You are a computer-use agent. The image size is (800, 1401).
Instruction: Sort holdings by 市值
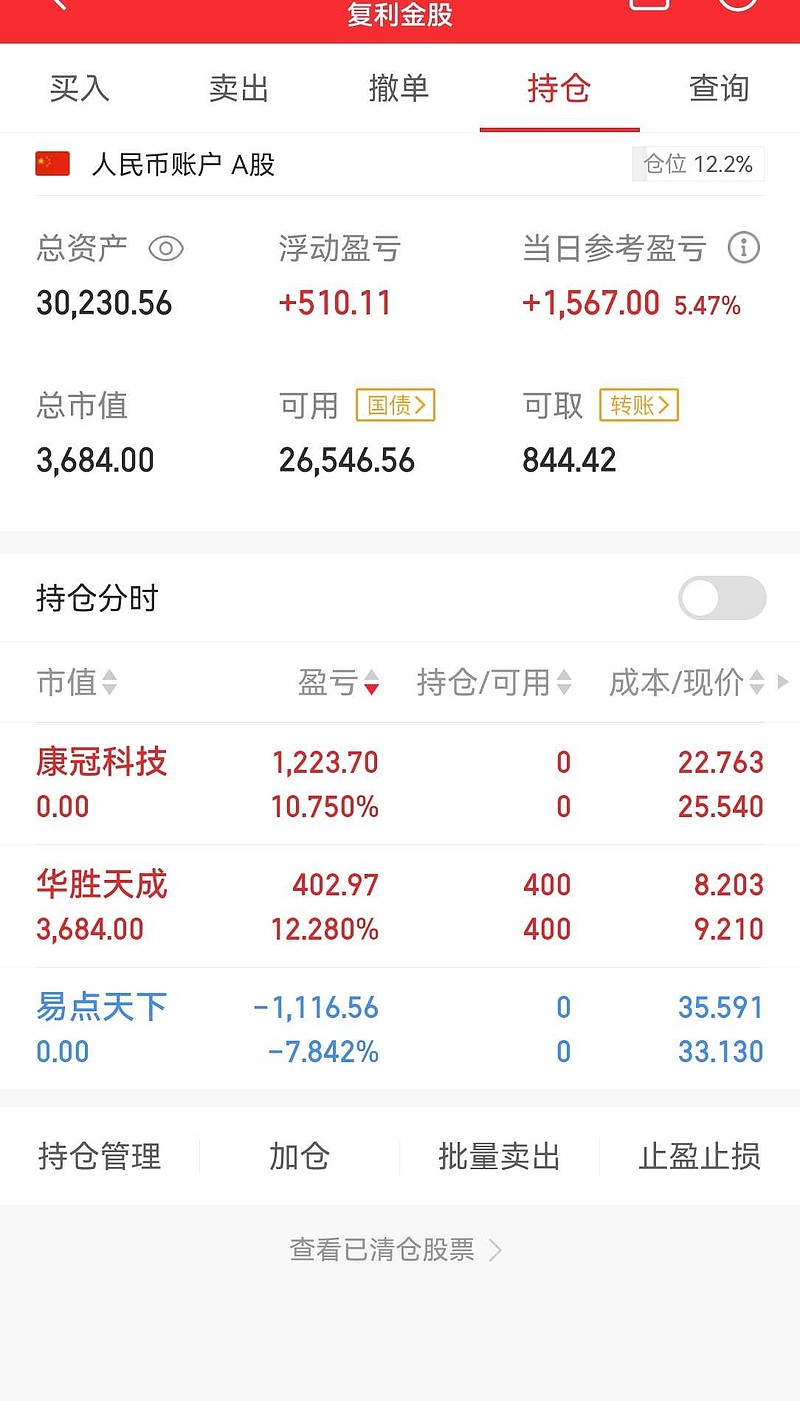pos(77,683)
